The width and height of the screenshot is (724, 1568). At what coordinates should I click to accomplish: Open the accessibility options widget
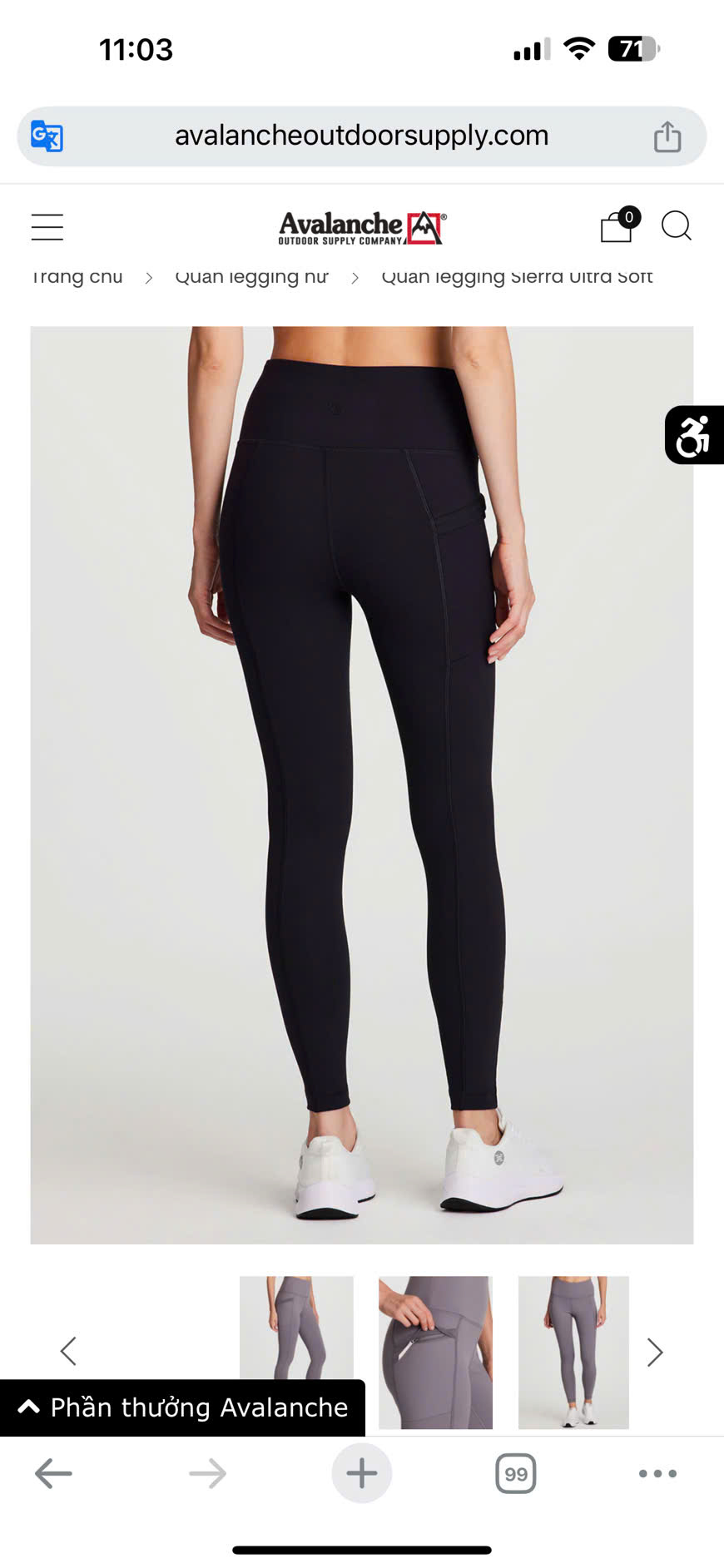pos(693,435)
